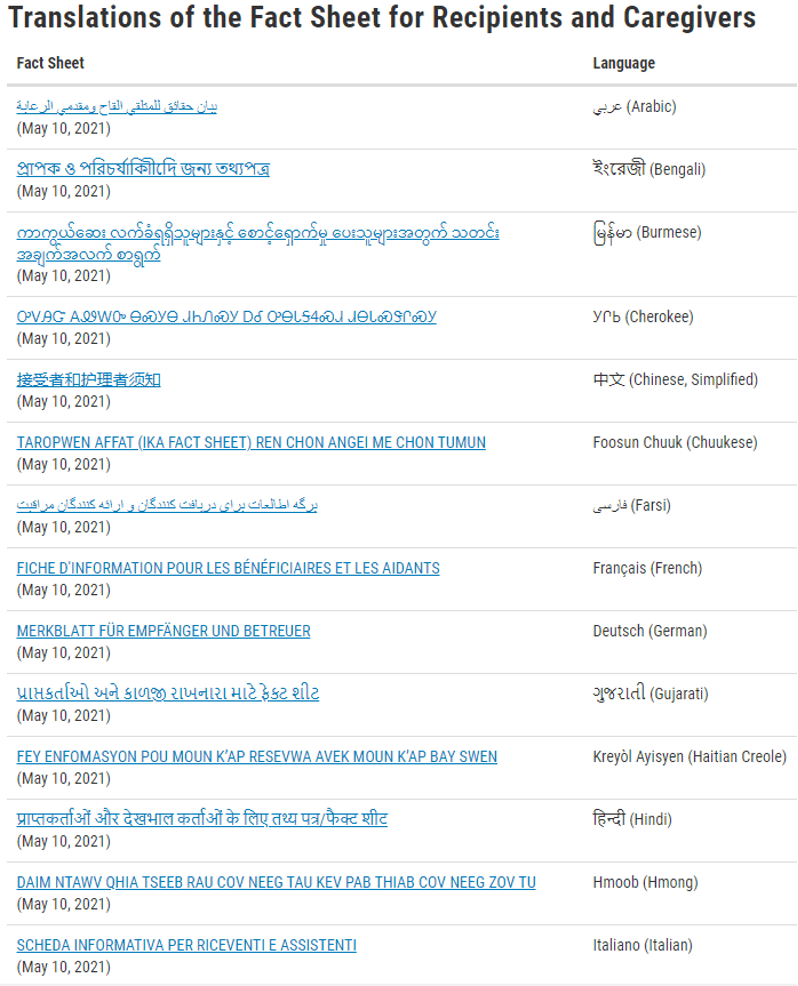Open the Hmong DAIM NTAWV link
This screenshot has height=986, width=798.
coord(276,883)
